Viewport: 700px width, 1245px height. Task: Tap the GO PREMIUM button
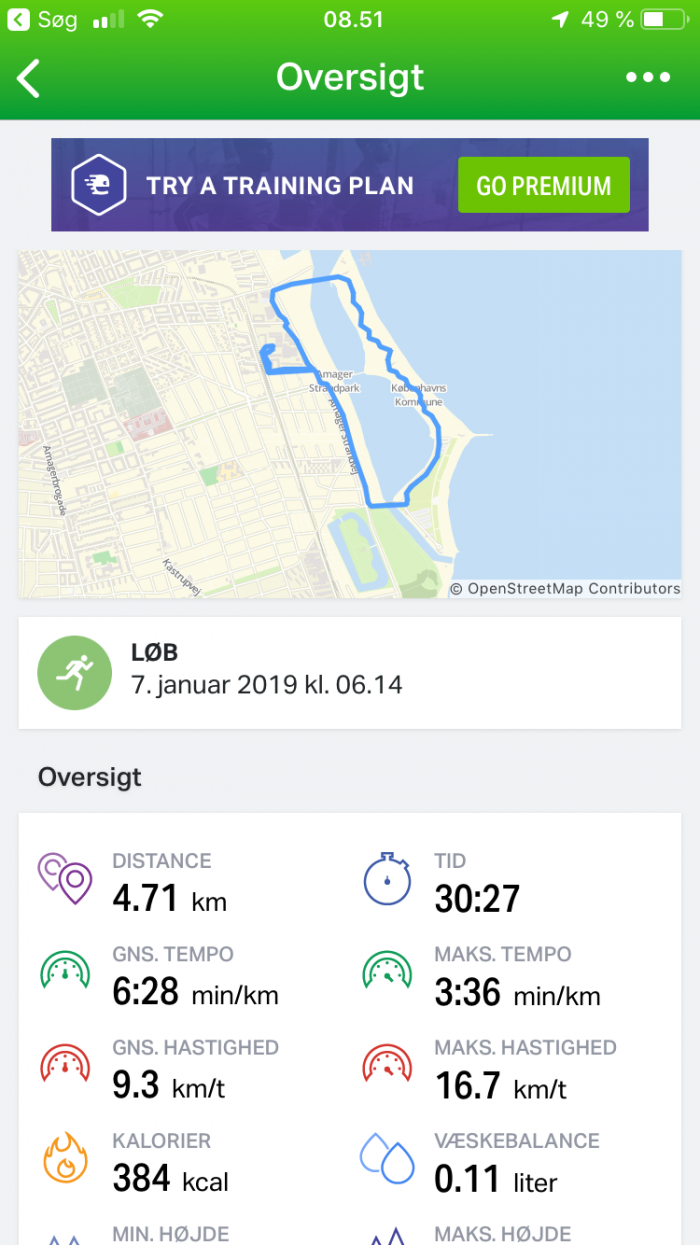pyautogui.click(x=543, y=185)
